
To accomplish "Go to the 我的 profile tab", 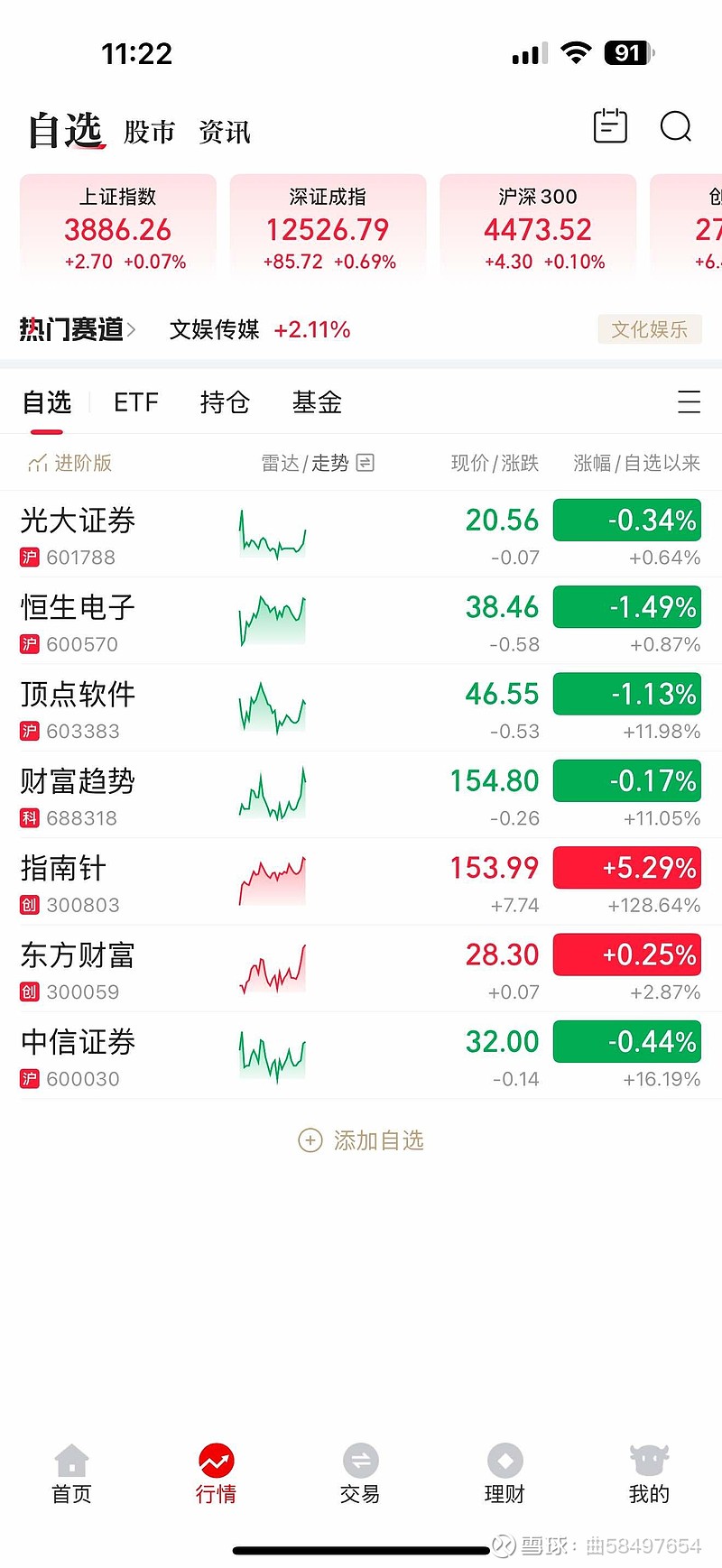I will pos(649,1474).
